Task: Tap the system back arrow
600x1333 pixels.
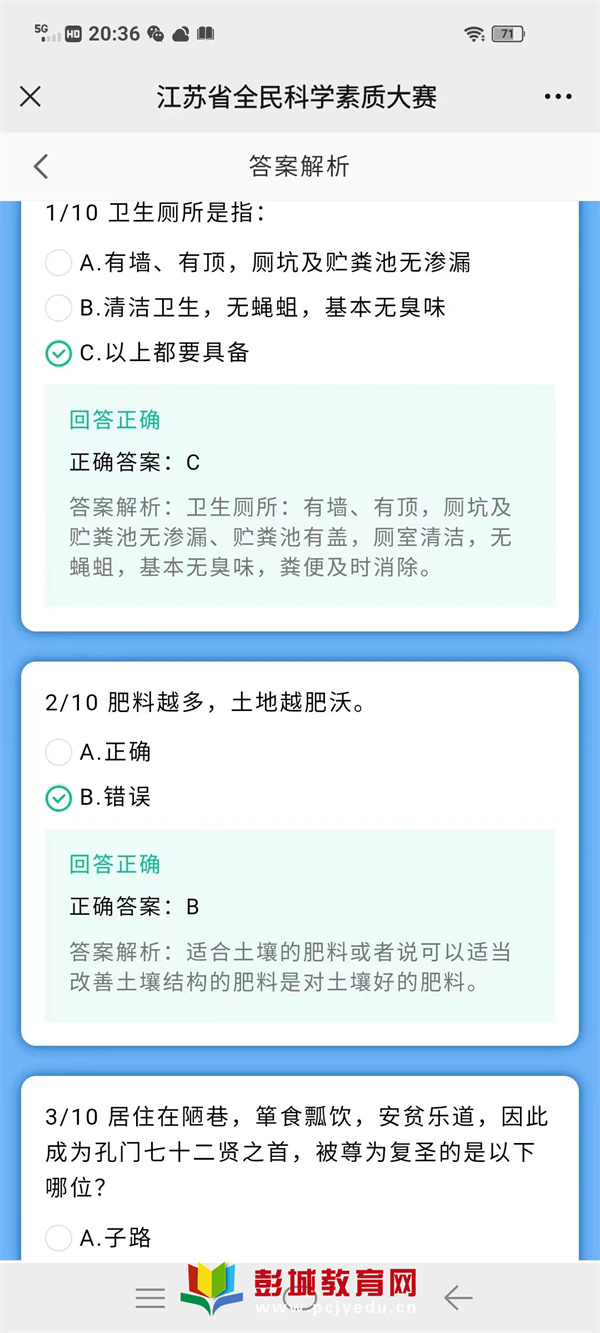Action: tap(458, 1298)
